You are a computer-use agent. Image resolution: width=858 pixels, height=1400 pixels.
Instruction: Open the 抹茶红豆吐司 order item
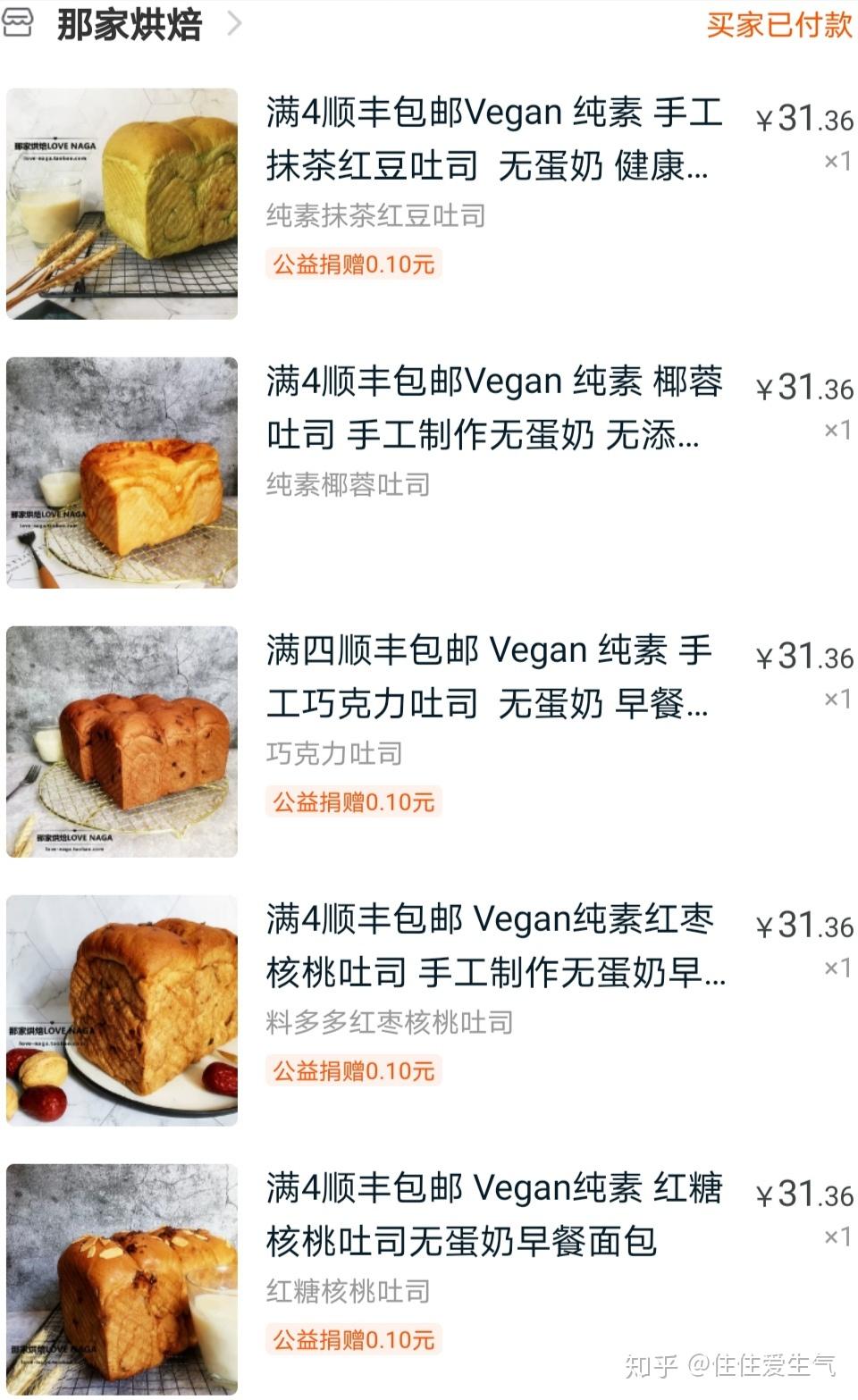tap(493, 139)
